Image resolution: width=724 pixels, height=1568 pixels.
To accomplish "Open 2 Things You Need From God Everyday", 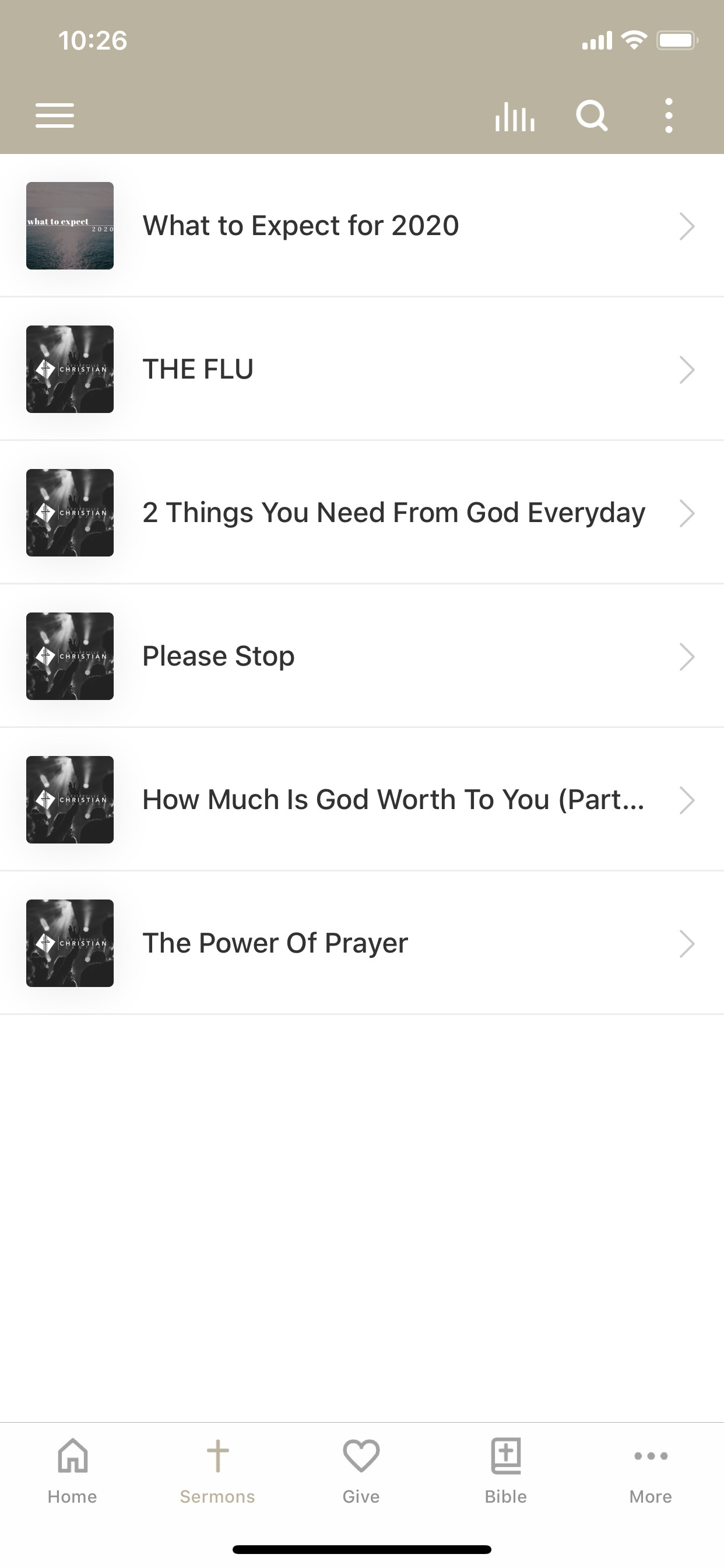I will pos(362,513).
